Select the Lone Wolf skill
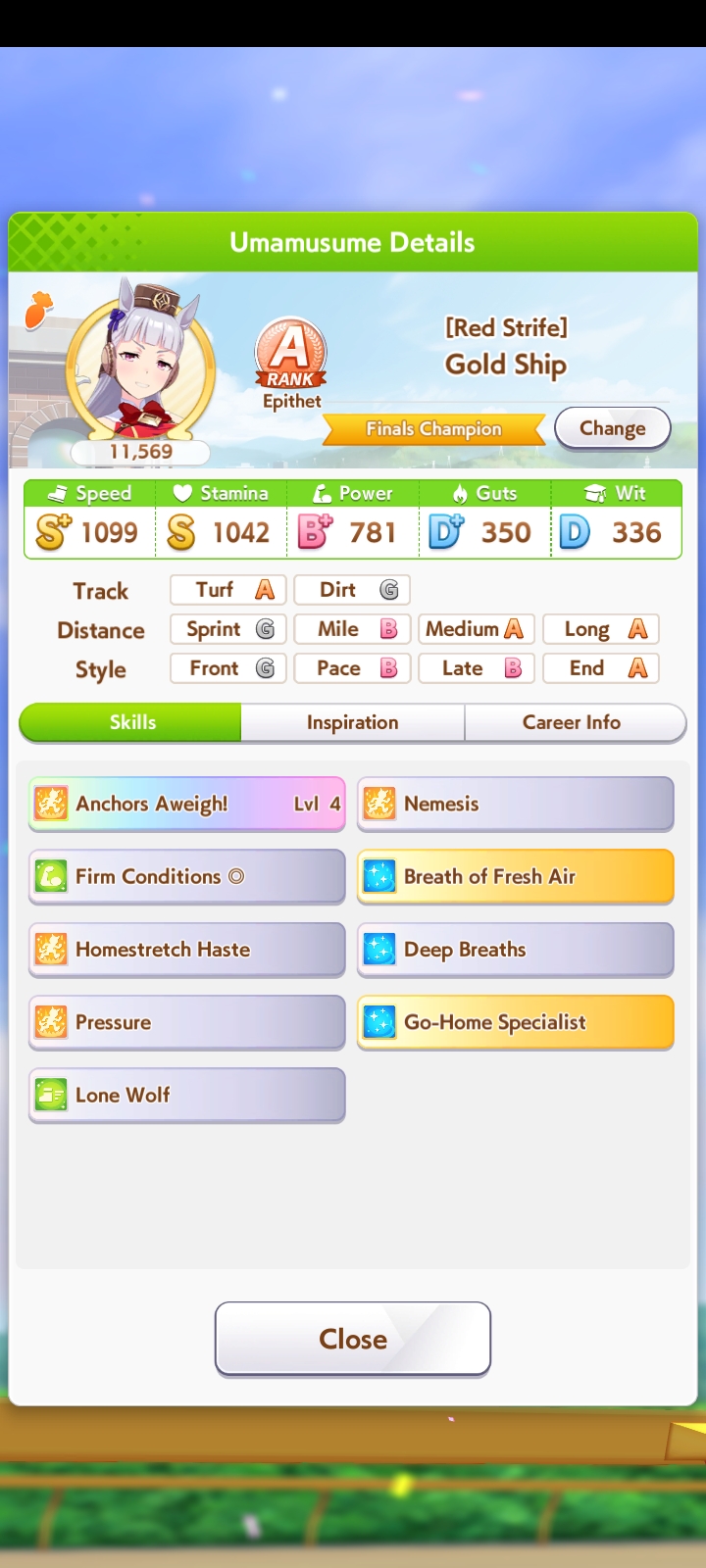 coord(187,1095)
